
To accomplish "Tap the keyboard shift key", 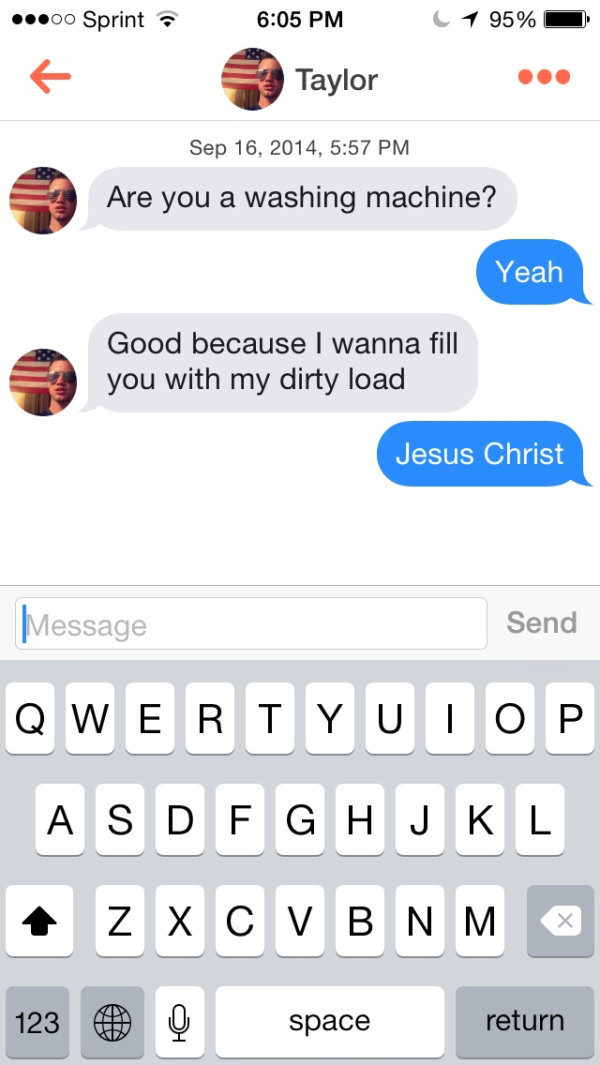I will click(39, 921).
